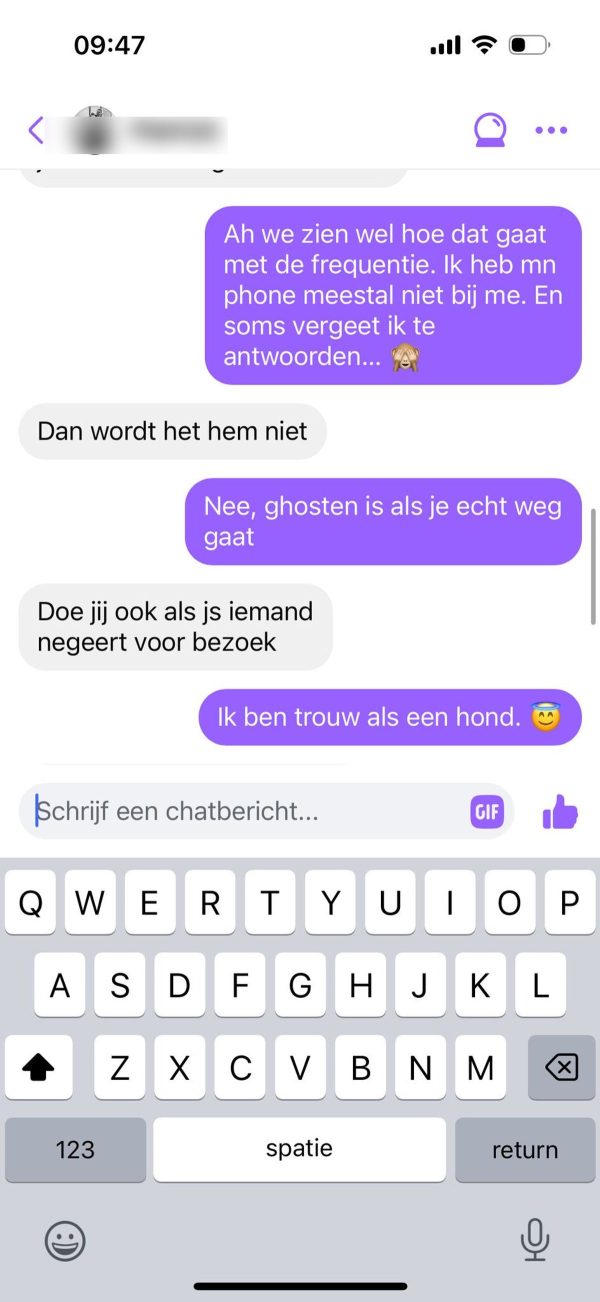Open the contact's profile from header
Image resolution: width=600 pixels, height=1302 pixels.
click(x=150, y=130)
